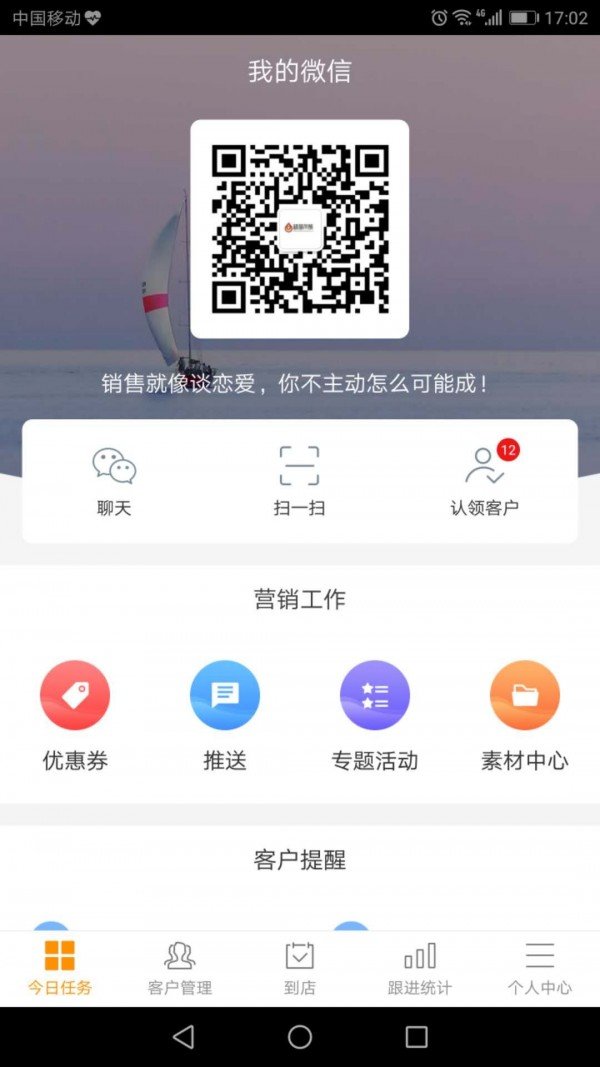Image resolution: width=600 pixels, height=1067 pixels.
Task: Tap the 推送 push icon
Action: point(224,715)
